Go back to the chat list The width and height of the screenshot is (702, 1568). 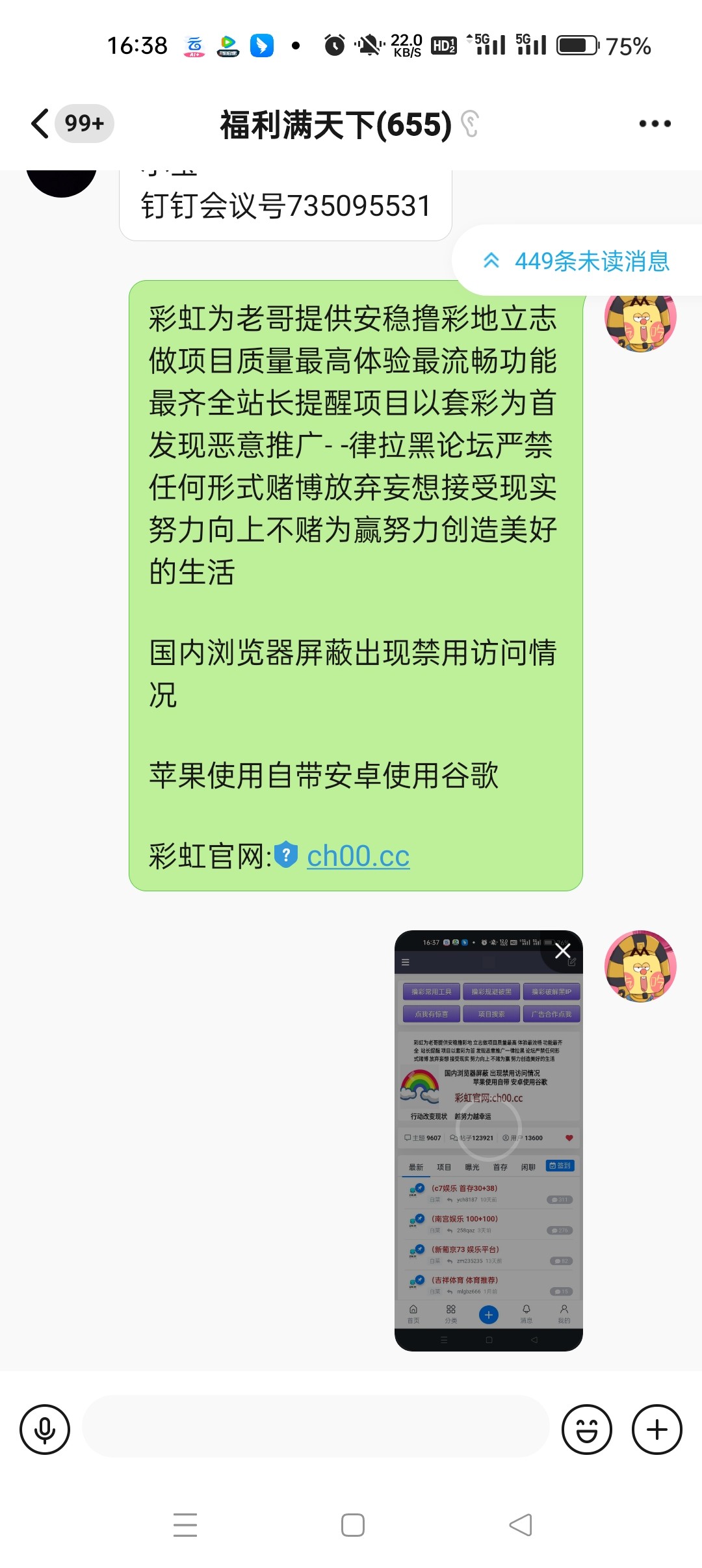(x=40, y=124)
